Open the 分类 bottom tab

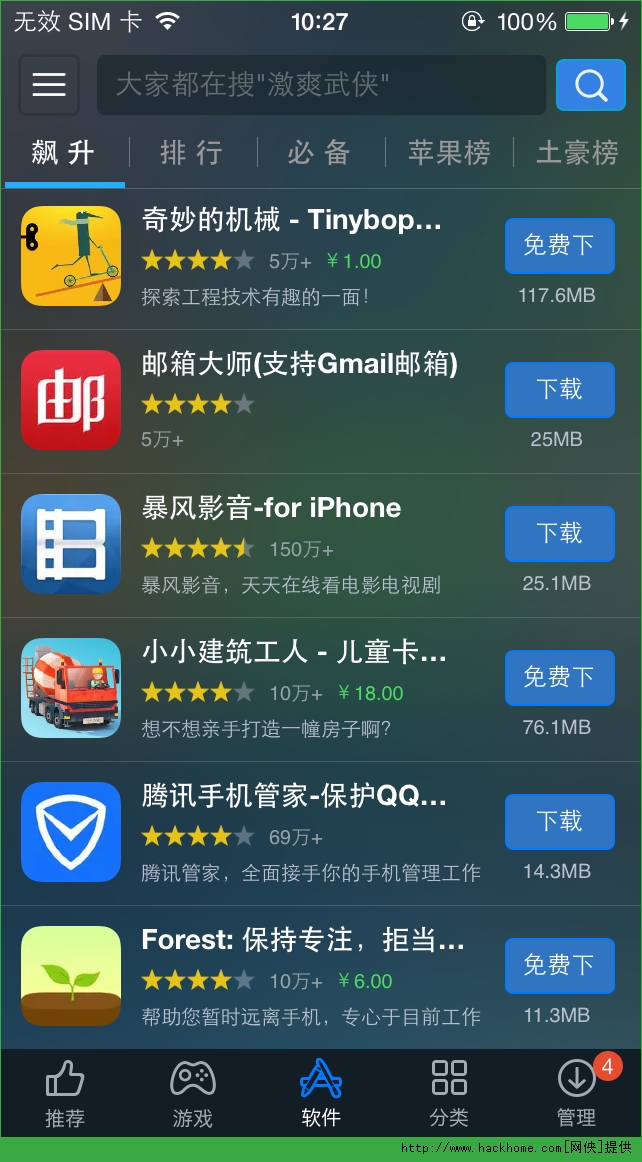449,1095
